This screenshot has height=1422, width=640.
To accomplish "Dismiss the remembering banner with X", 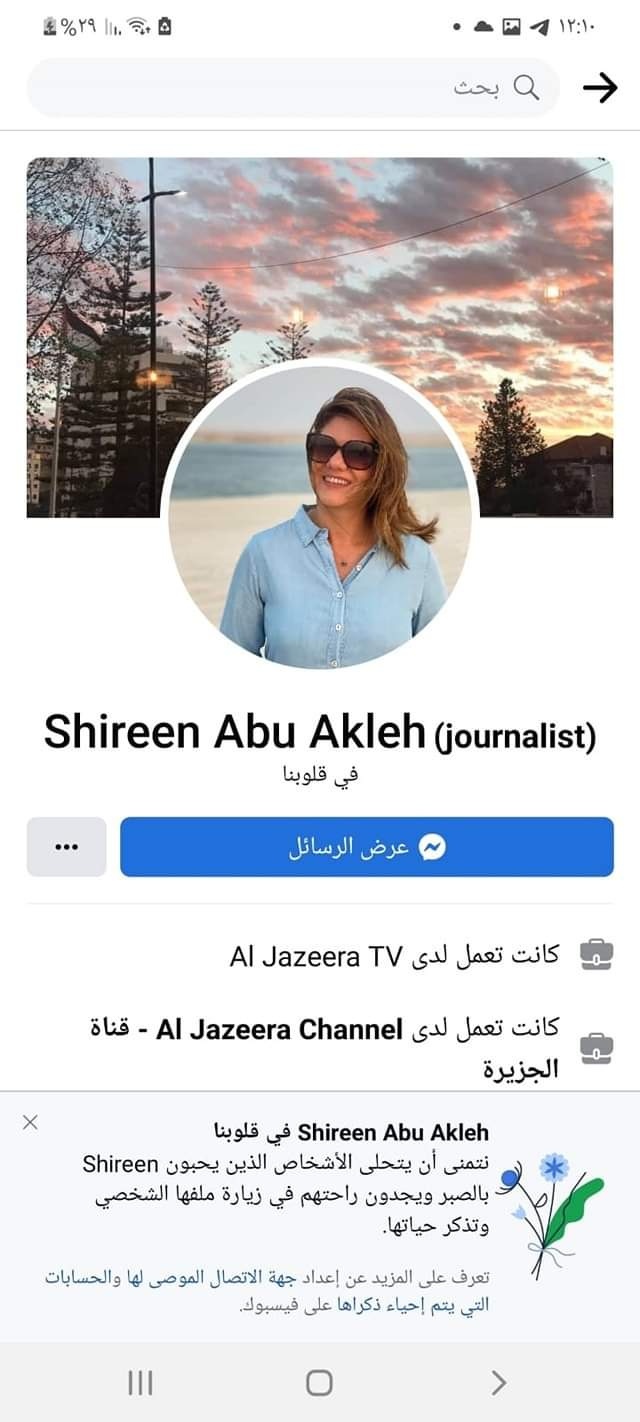I will click(x=30, y=1122).
